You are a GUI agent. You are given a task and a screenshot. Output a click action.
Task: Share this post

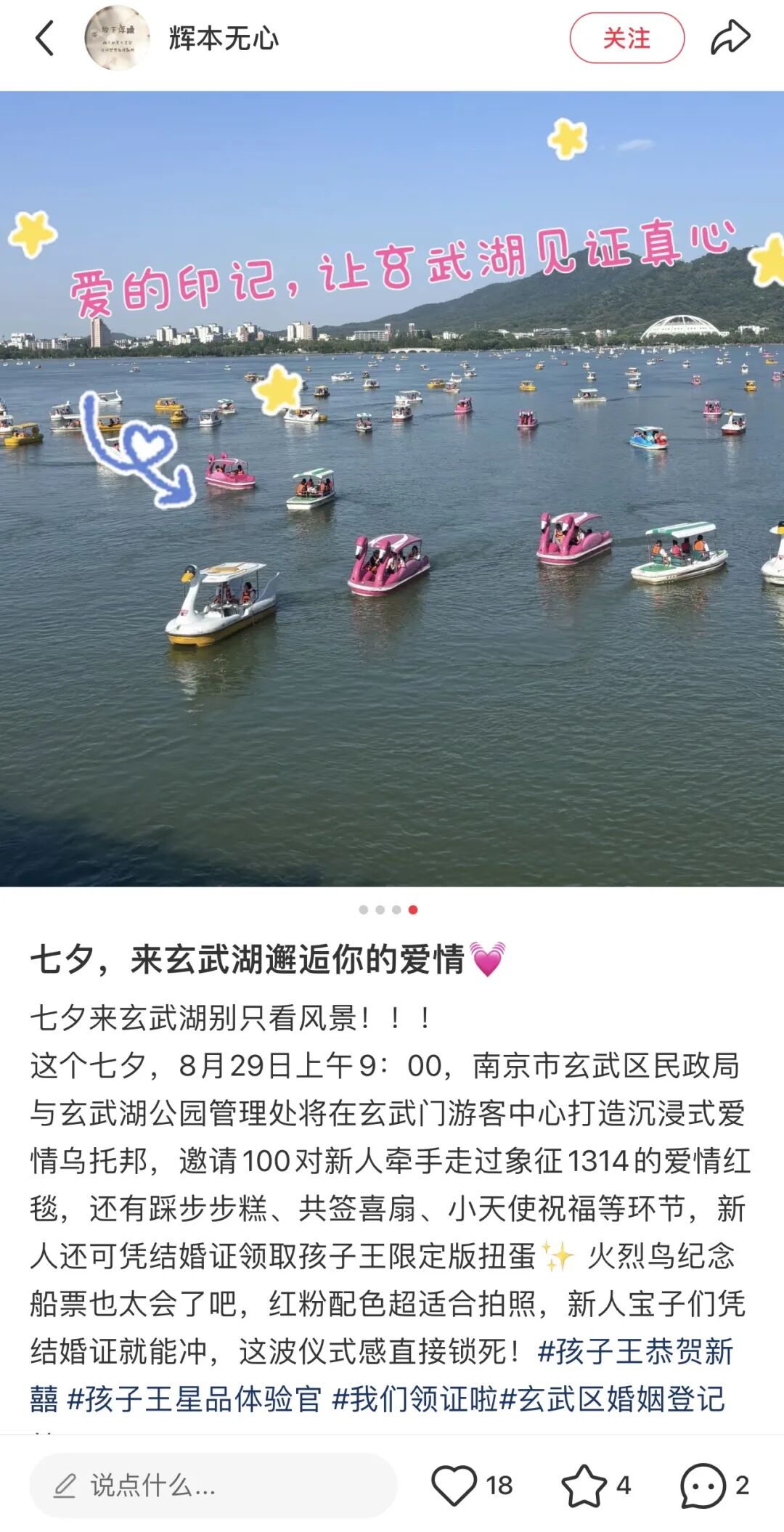(730, 38)
